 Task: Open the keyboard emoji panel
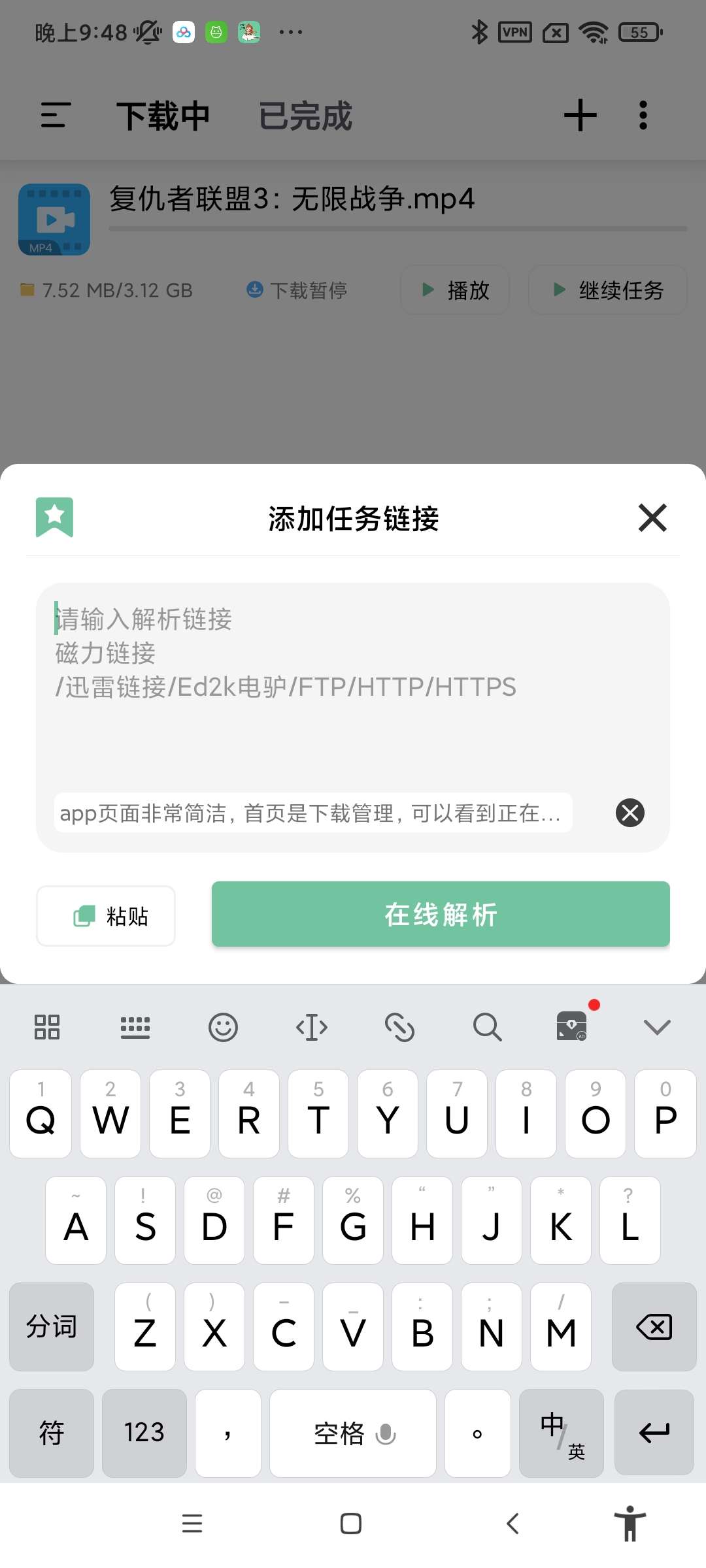223,1027
